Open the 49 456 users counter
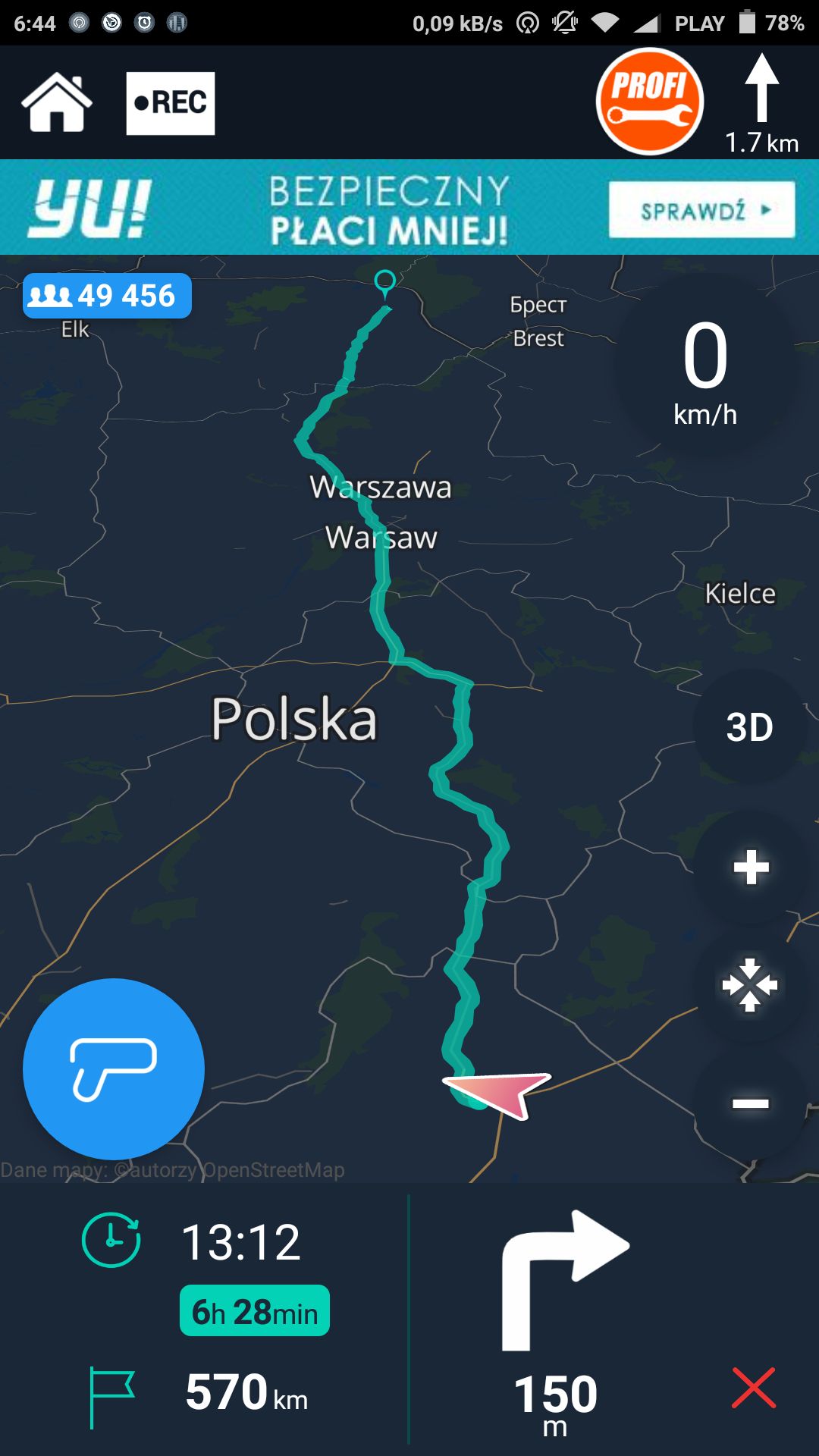Viewport: 819px width, 1456px height. 107,296
